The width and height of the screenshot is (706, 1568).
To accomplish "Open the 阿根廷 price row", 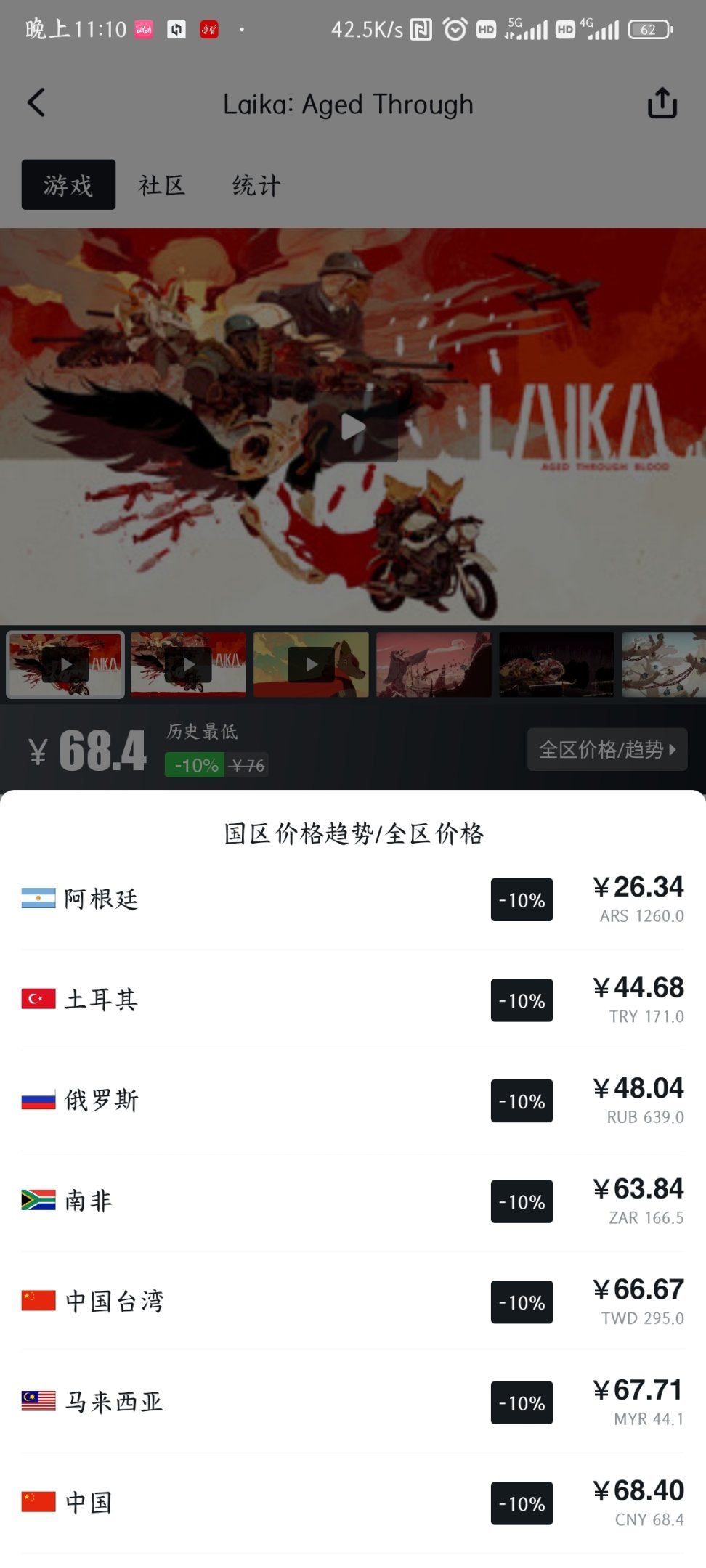I will [x=353, y=899].
